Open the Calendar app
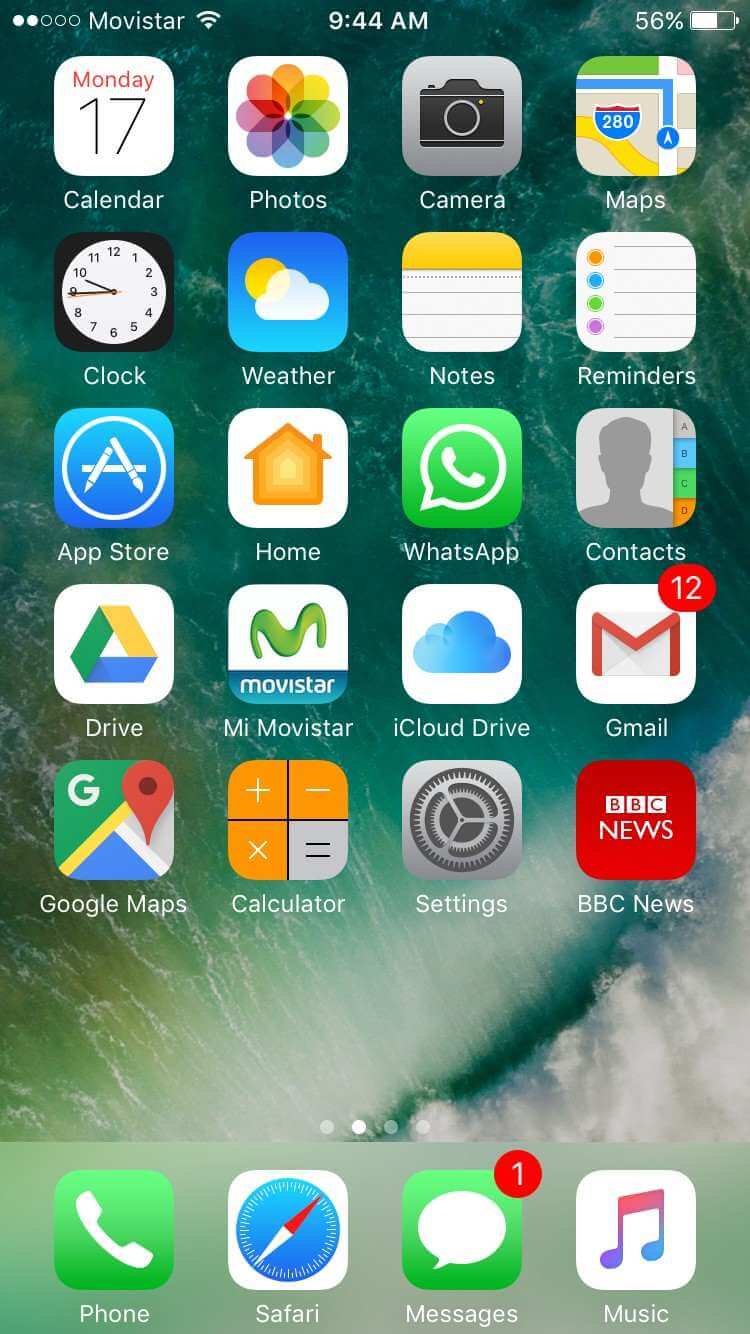Viewport: 750px width, 1334px height. coord(114,116)
